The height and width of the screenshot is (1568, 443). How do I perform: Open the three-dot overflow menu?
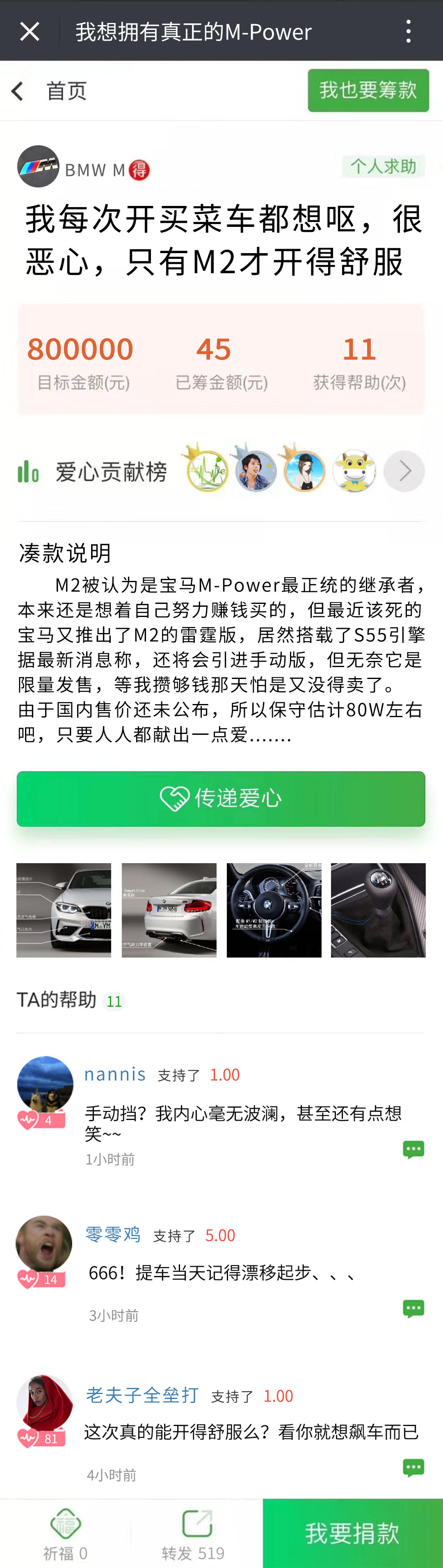tap(408, 32)
